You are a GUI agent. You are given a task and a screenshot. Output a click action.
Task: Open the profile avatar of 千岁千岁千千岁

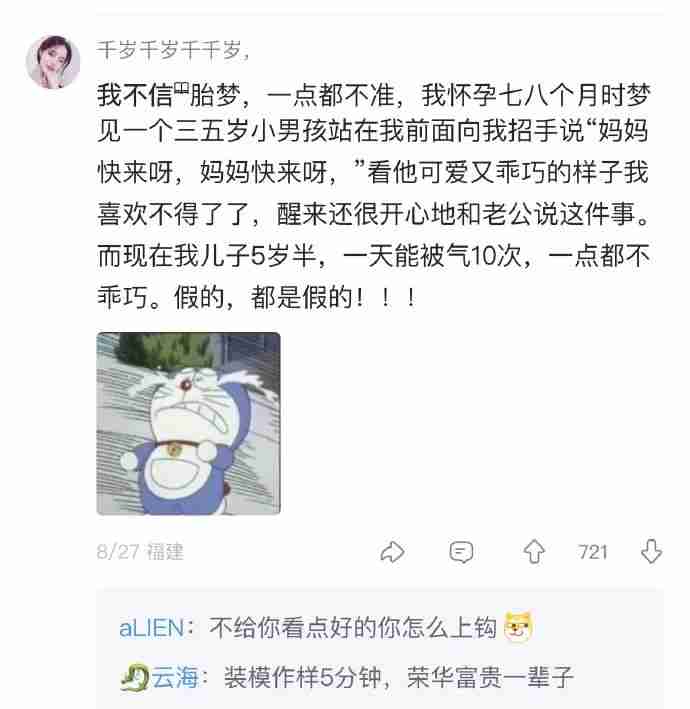click(53, 60)
